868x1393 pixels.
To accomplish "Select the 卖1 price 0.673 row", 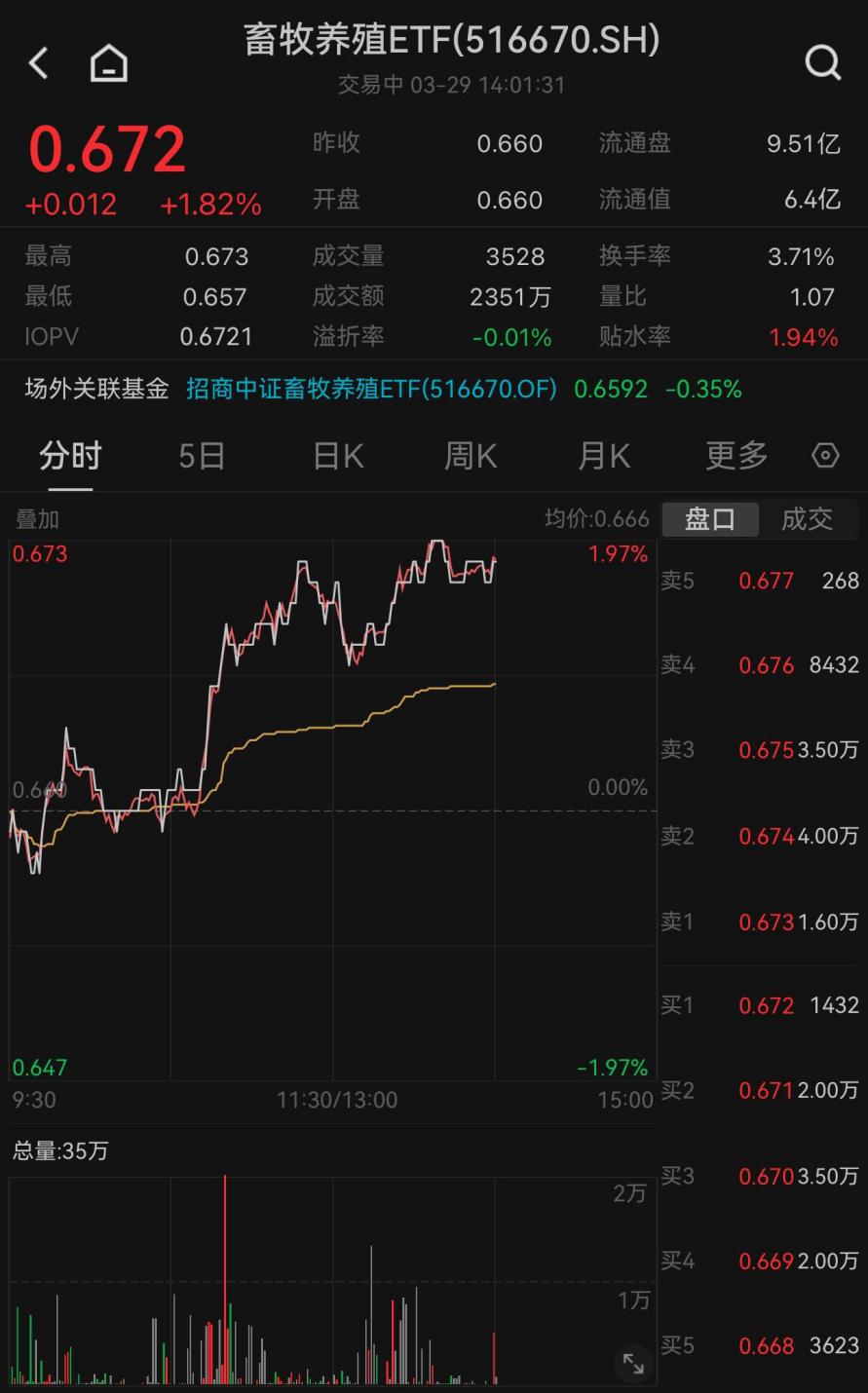I will point(760,922).
